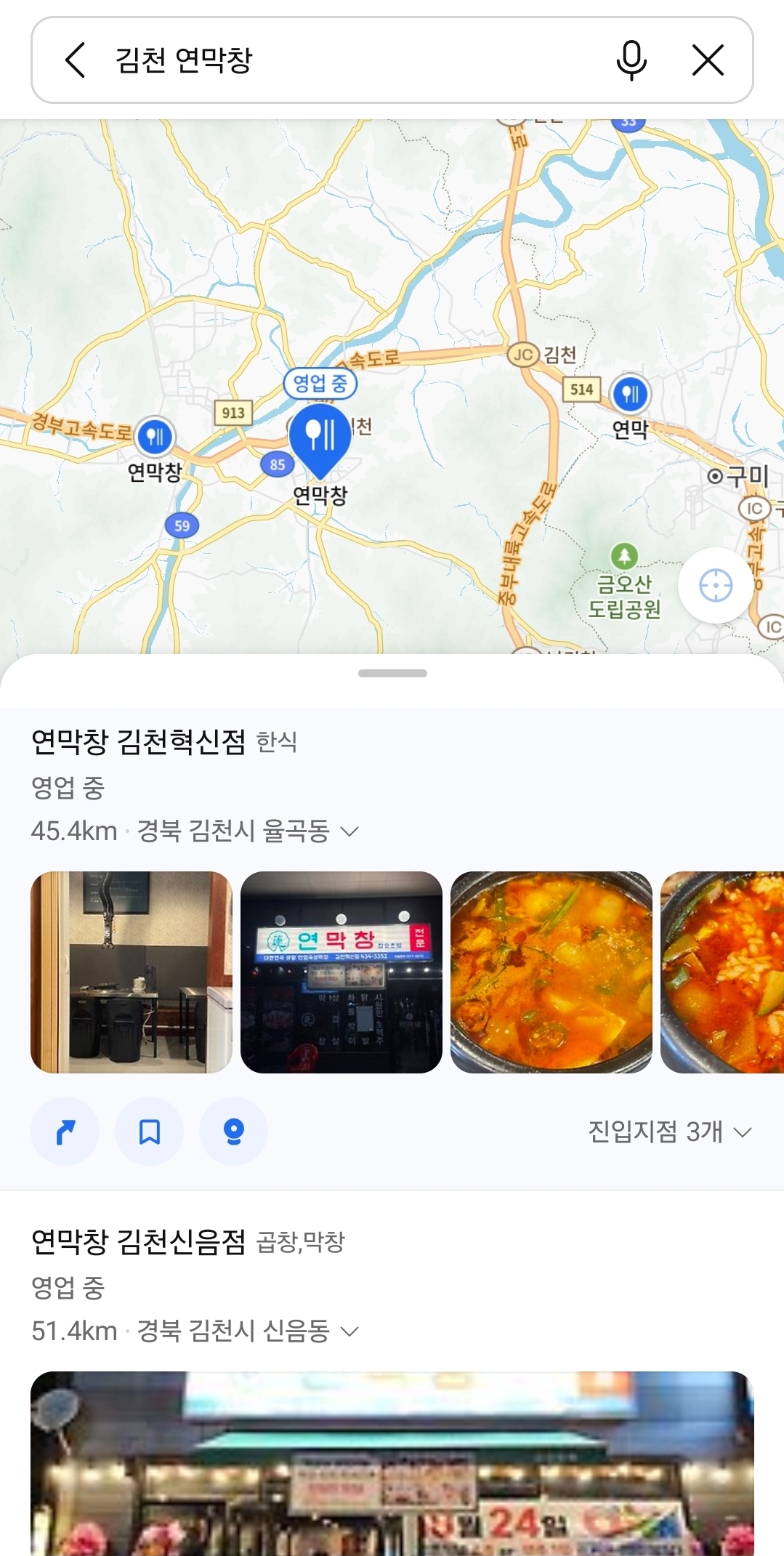Expand the 경북 김천시 신음동 address
The width and height of the screenshot is (784, 1556).
pos(350,1331)
